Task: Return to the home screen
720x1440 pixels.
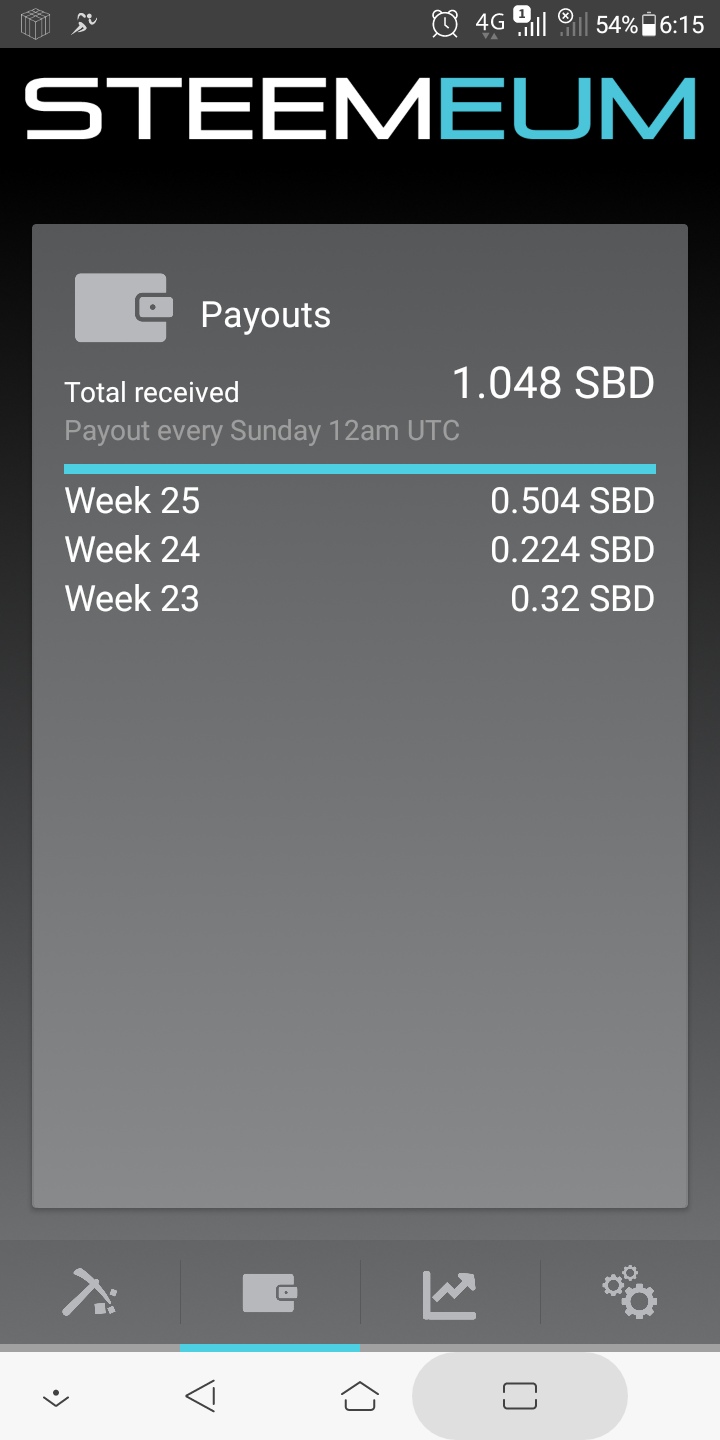Action: (360, 1396)
